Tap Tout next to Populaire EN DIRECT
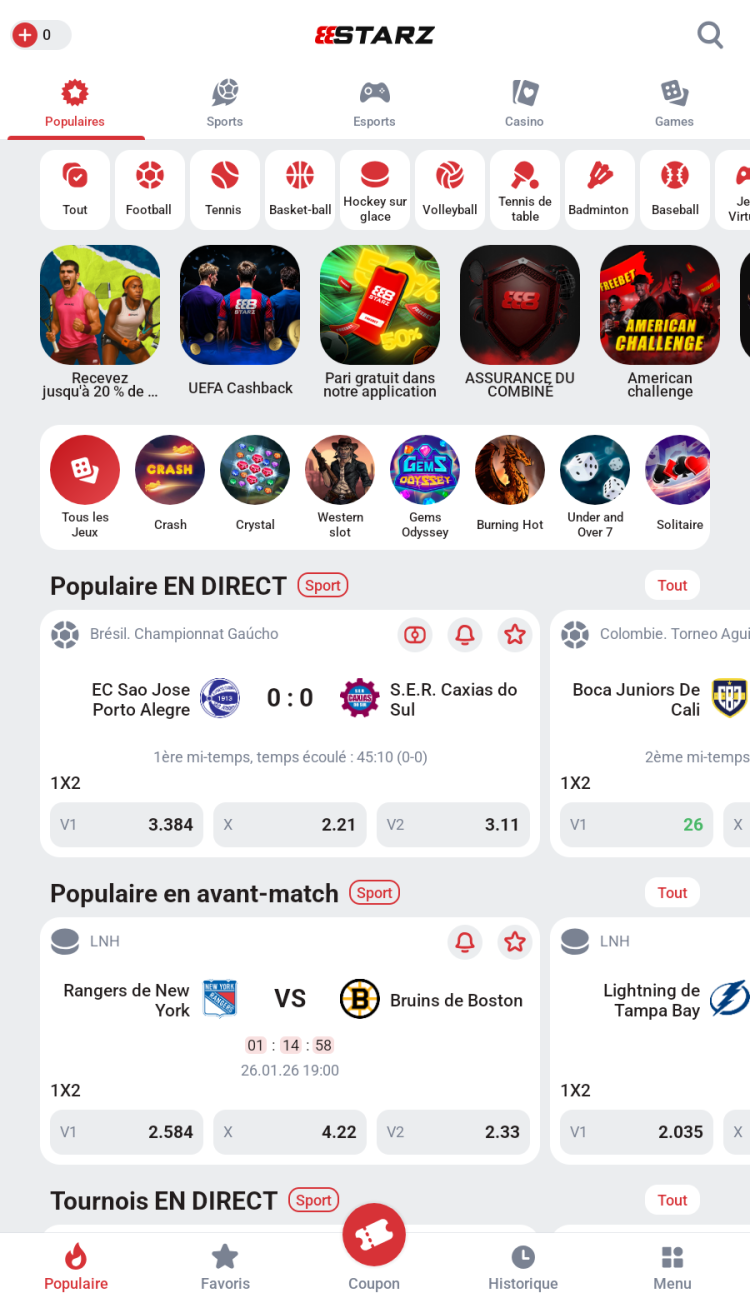Image resolution: width=750 pixels, height=1303 pixels. point(672,585)
